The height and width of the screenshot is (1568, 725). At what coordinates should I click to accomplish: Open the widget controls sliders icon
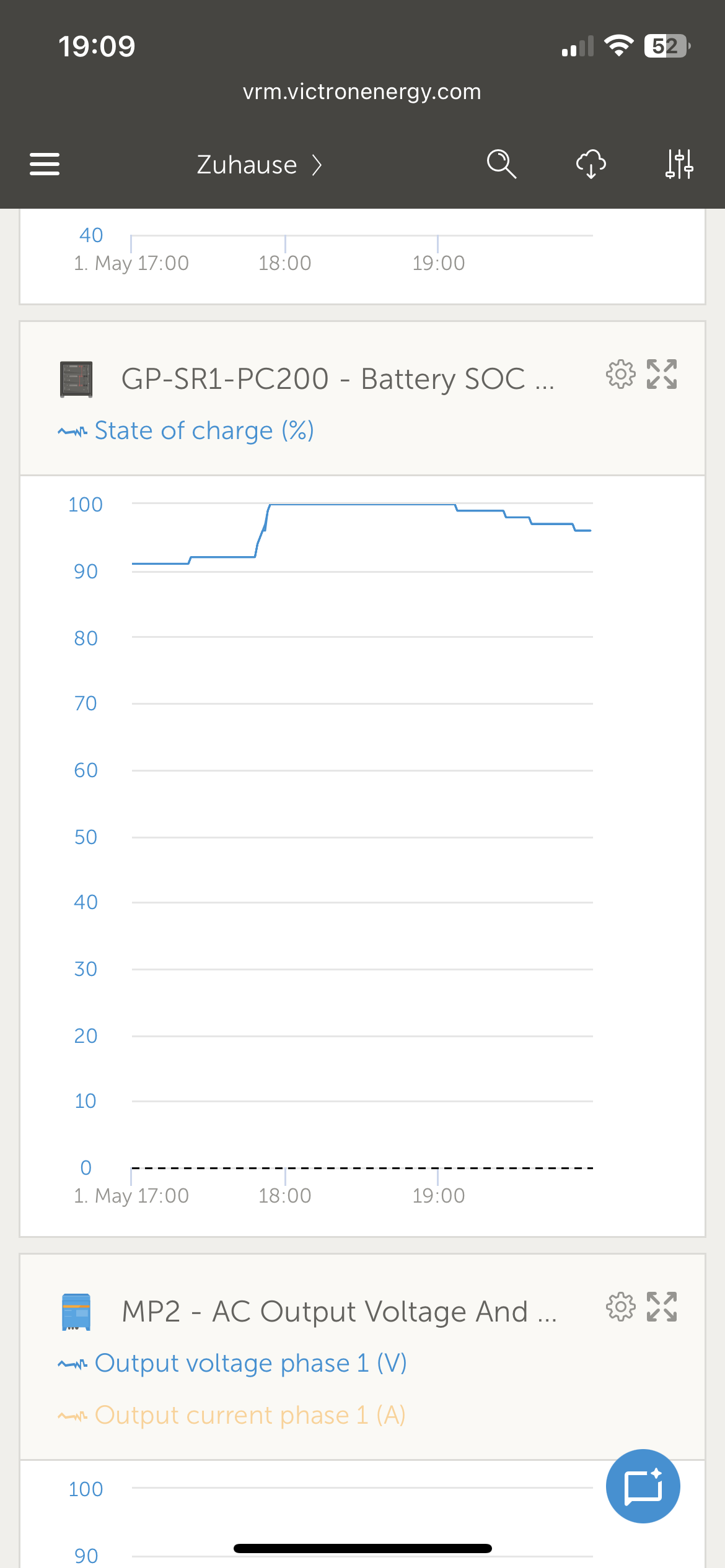click(679, 164)
